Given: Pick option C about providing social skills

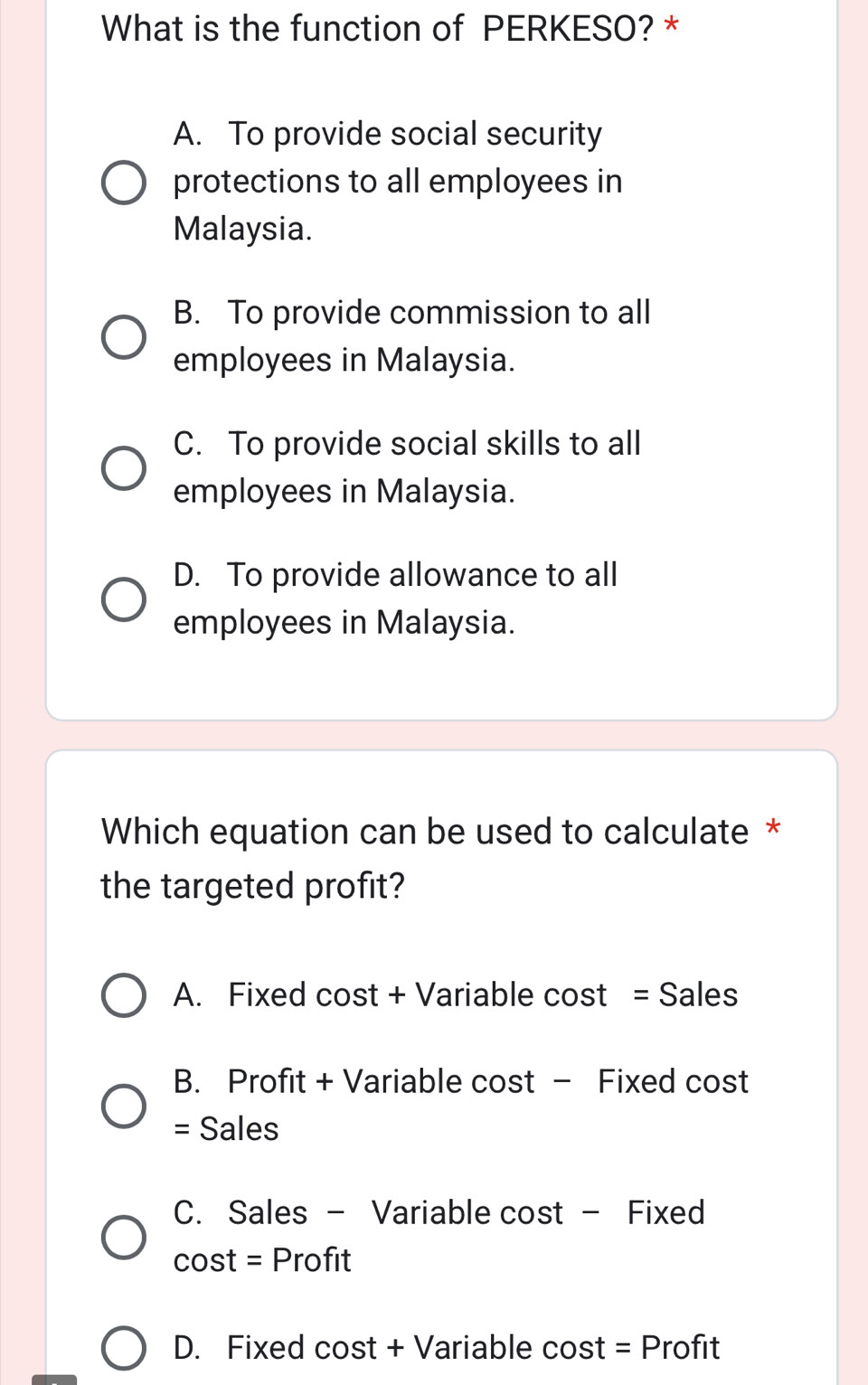Looking at the screenshot, I should tap(123, 468).
